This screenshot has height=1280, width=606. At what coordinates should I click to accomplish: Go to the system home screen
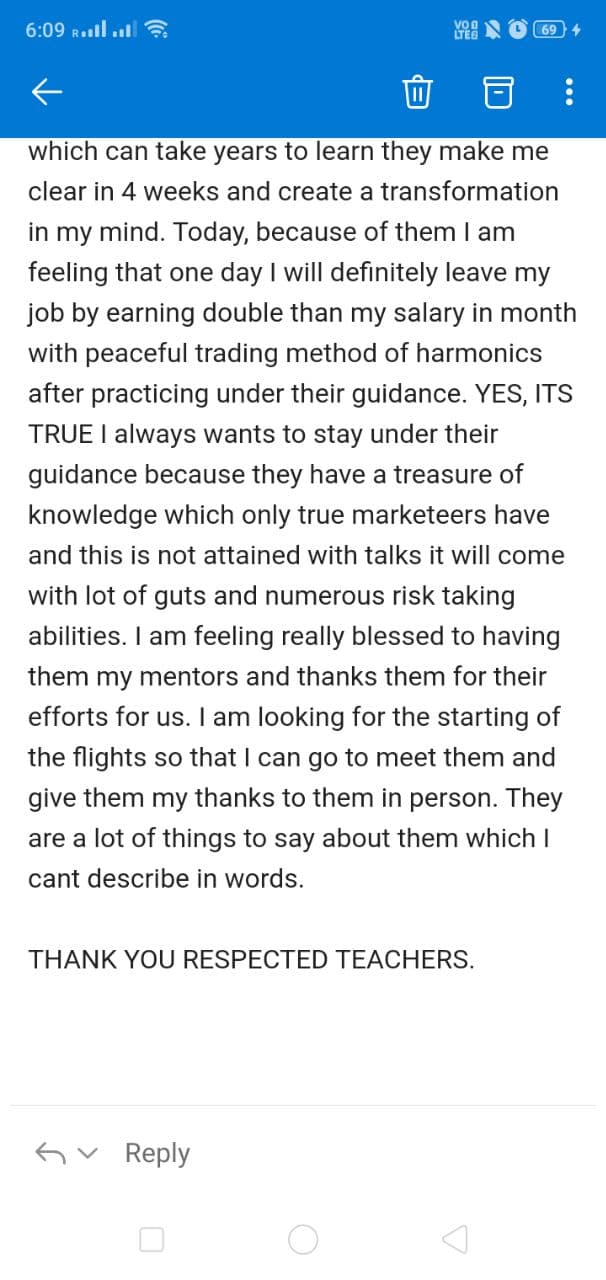point(303,1240)
